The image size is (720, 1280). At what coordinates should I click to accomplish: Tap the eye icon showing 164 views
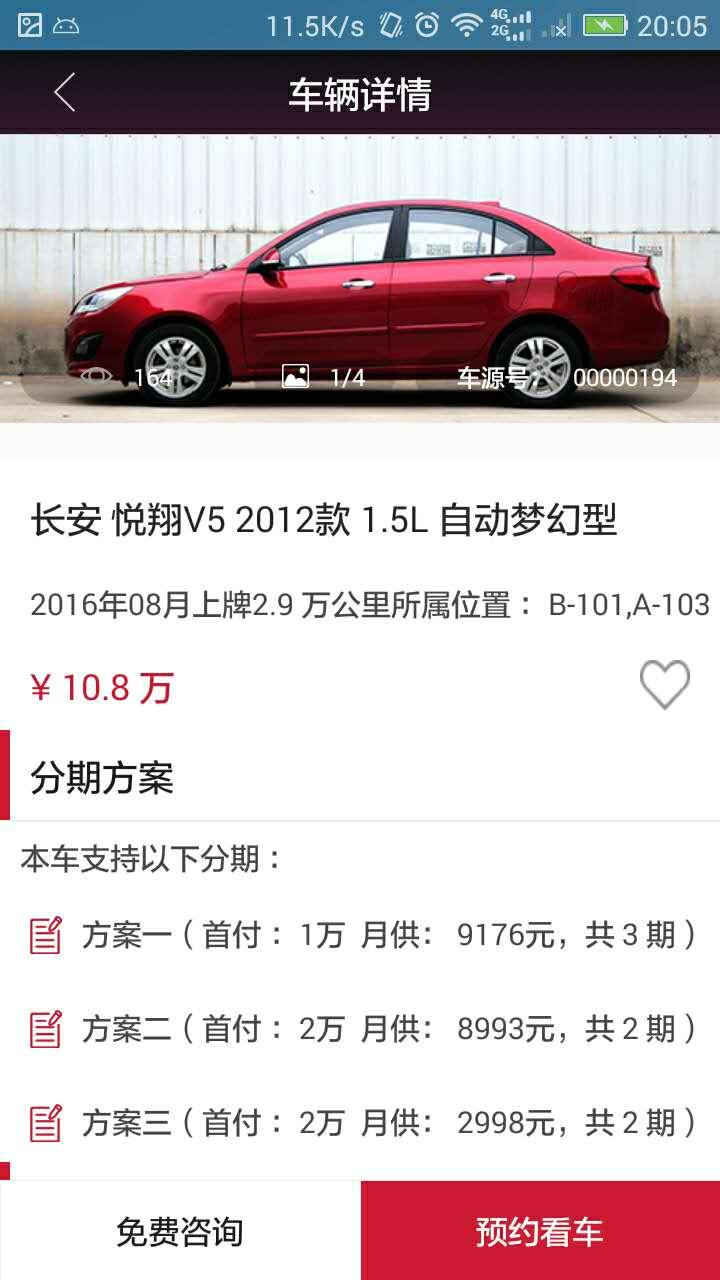coord(95,379)
